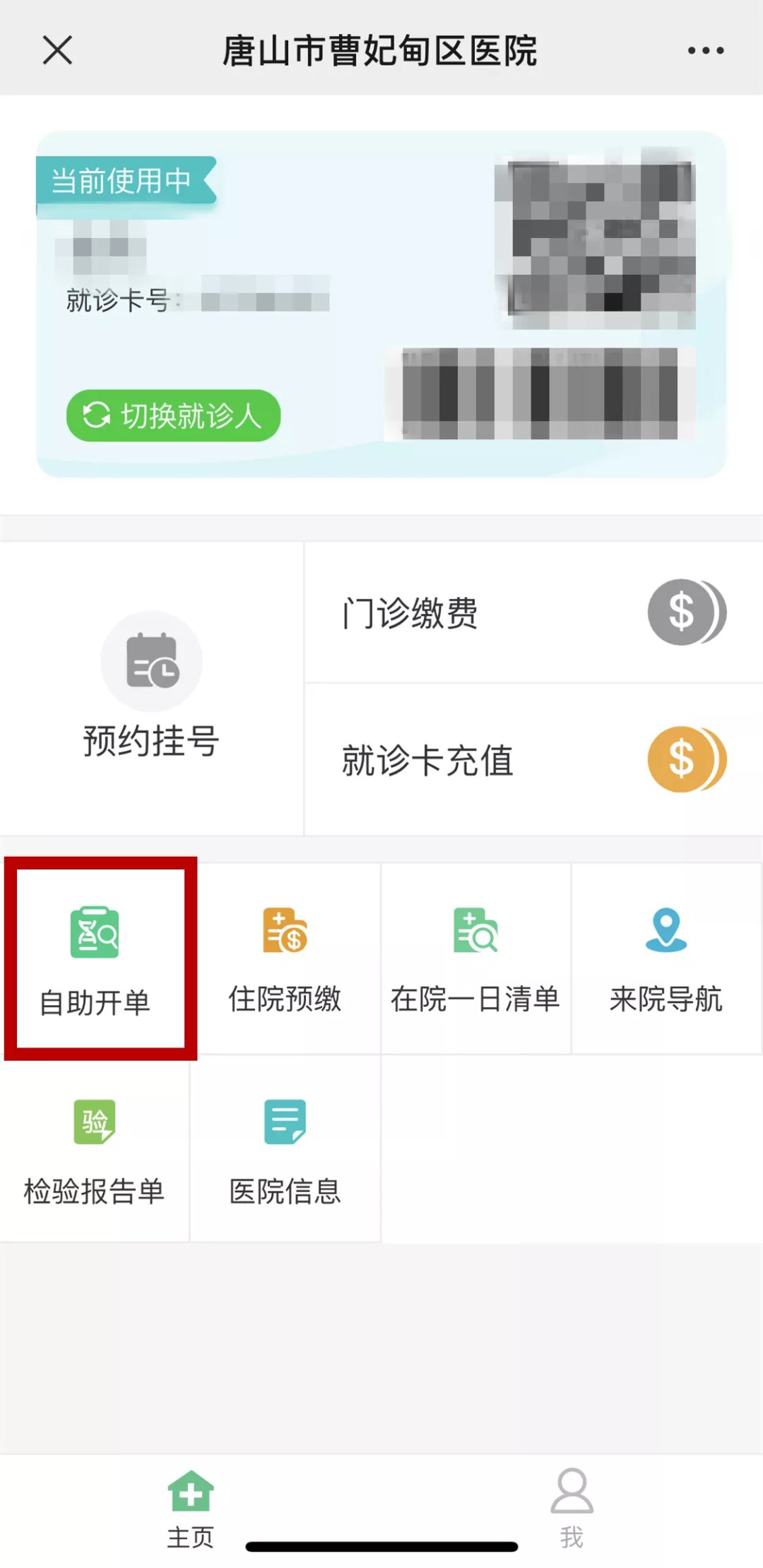View 在院一日清单 daily inpatient list
Viewport: 763px width, 1568px height.
point(475,959)
